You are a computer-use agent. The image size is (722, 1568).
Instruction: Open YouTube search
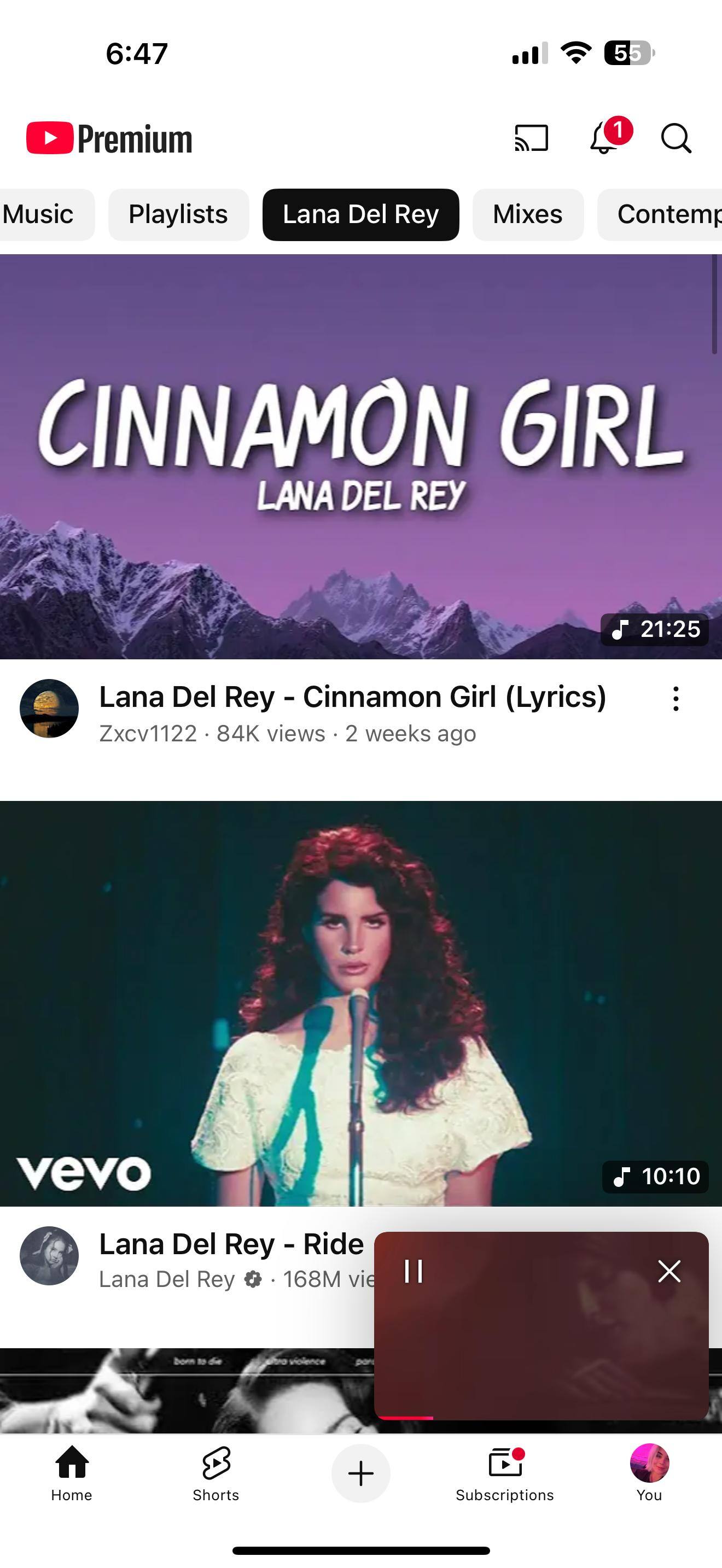pos(676,138)
